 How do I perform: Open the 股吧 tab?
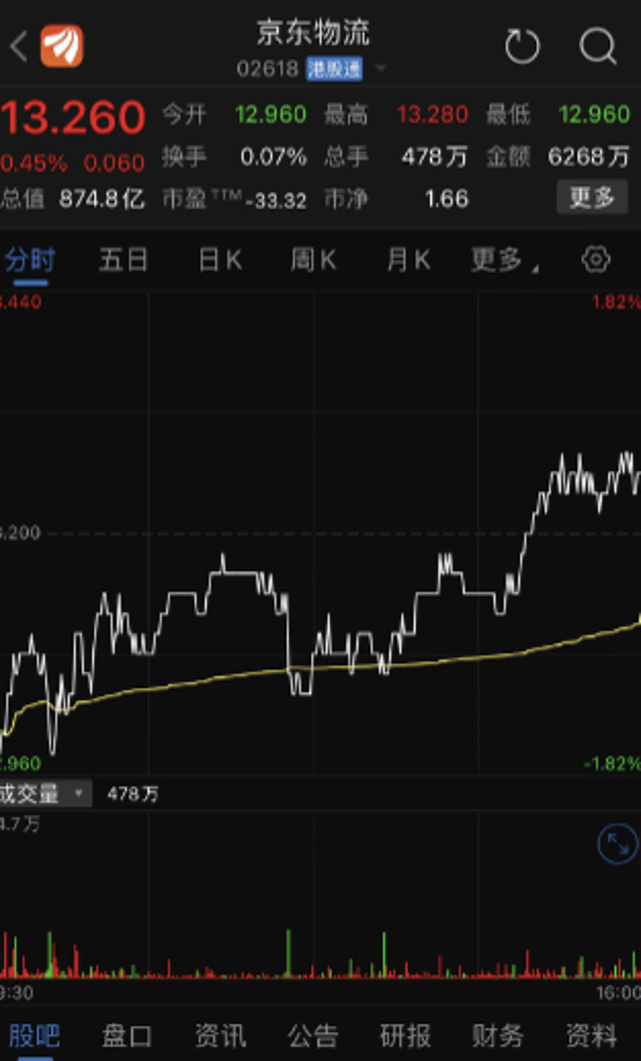click(x=34, y=1035)
